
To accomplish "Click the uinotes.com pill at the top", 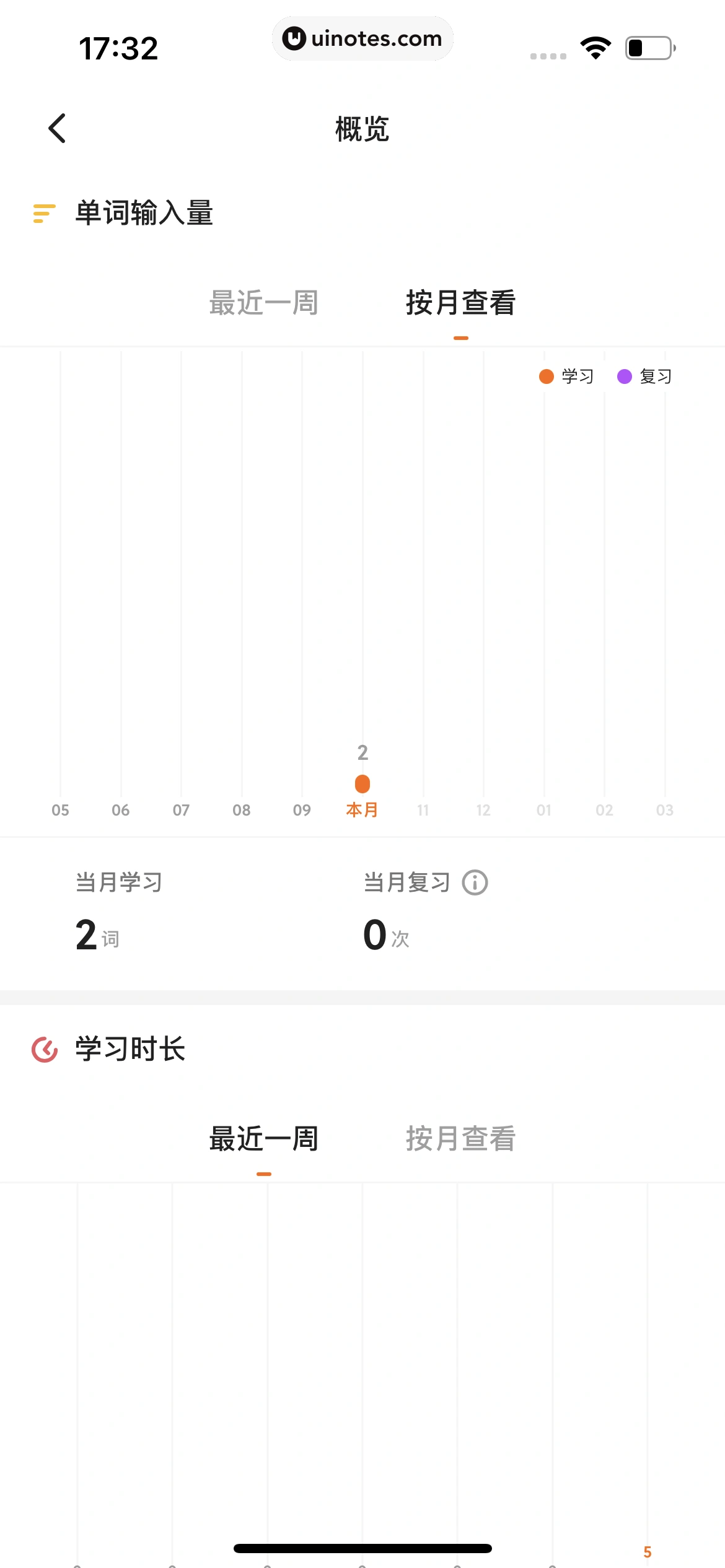I will 362,38.
